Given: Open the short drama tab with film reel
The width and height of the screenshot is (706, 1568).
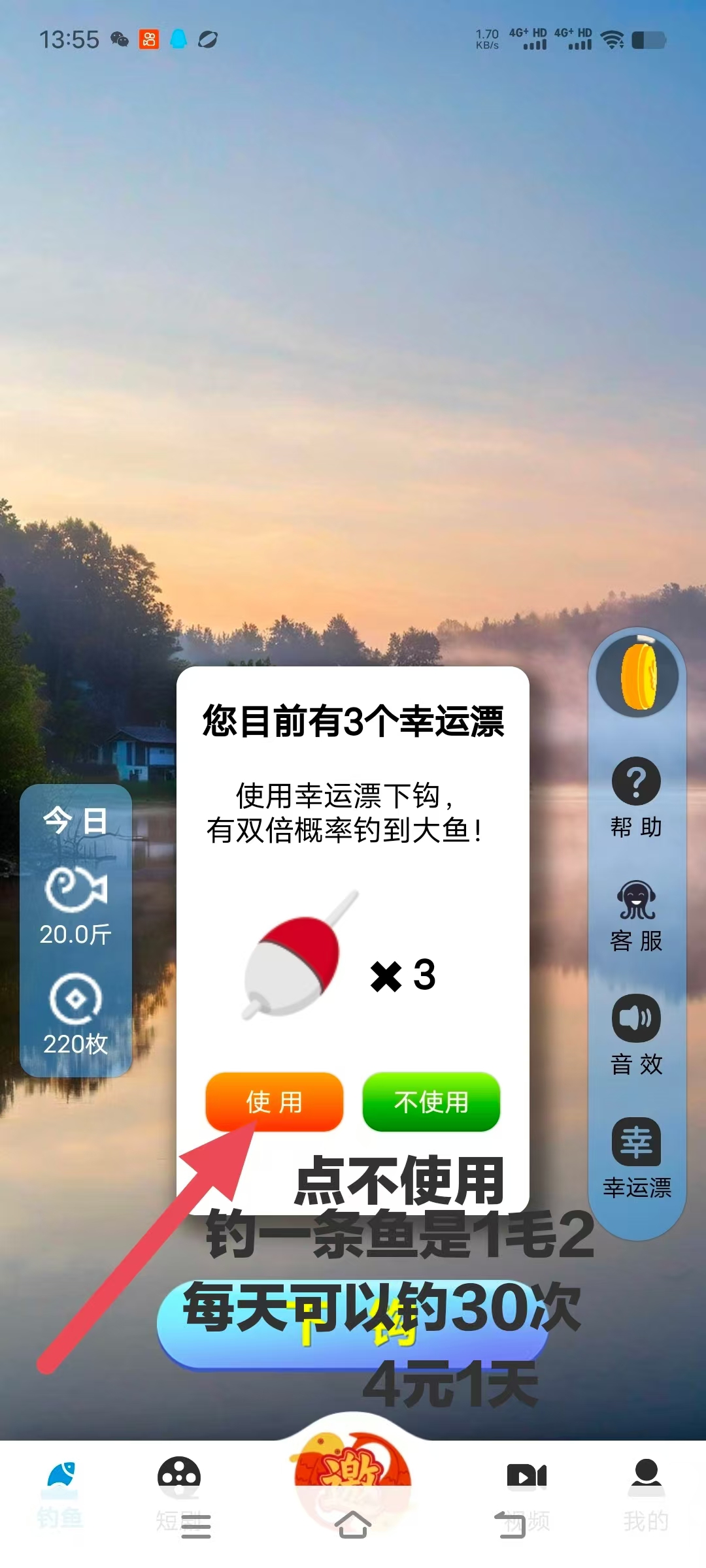Looking at the screenshot, I should tap(179, 1495).
